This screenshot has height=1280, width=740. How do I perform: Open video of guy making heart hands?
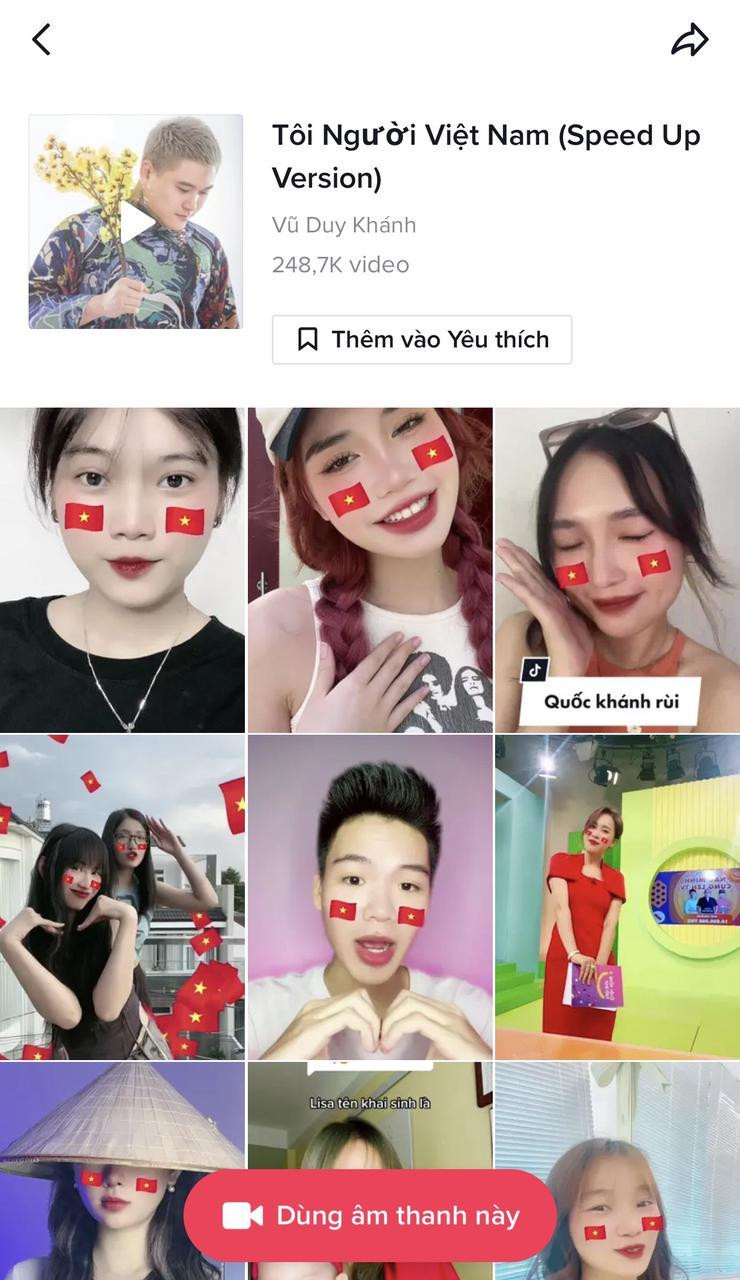point(370,897)
